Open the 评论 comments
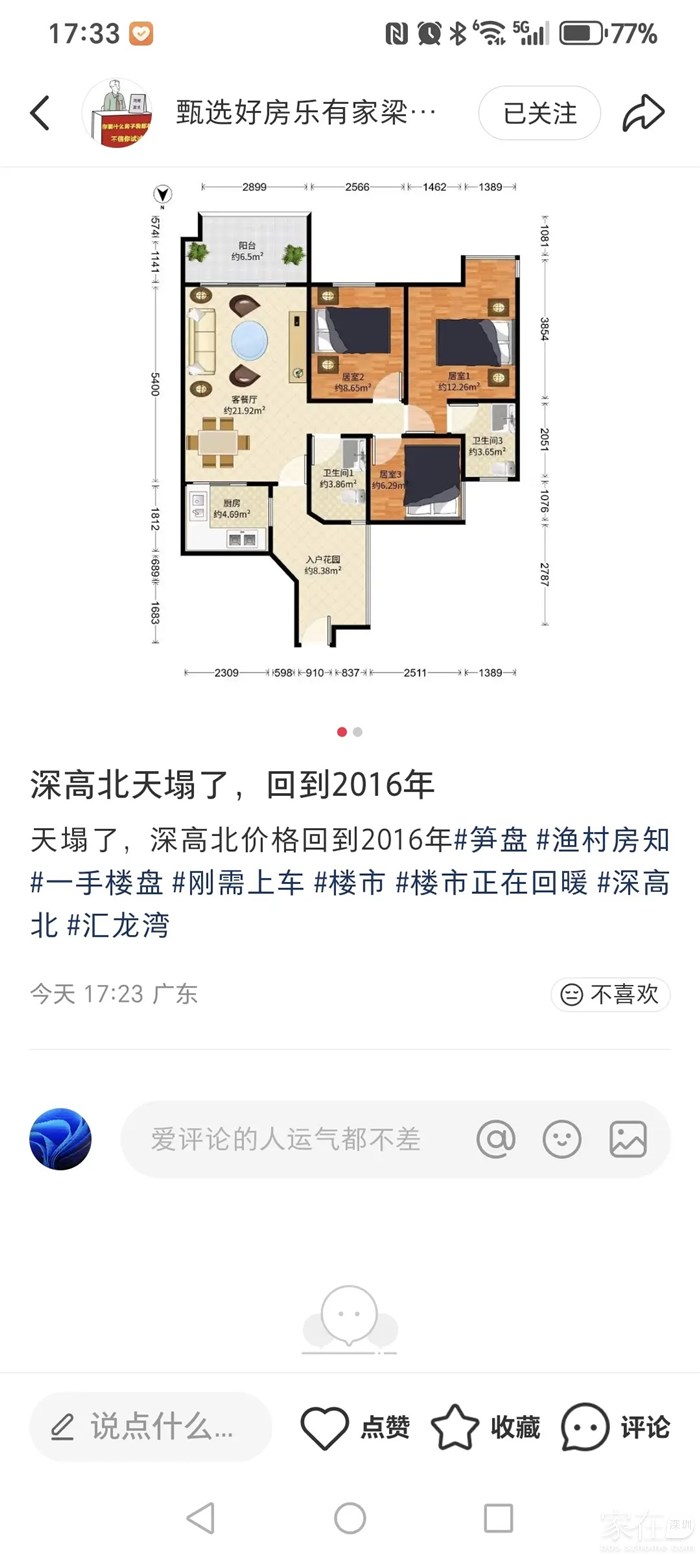The image size is (700, 1555). pyautogui.click(x=615, y=1427)
